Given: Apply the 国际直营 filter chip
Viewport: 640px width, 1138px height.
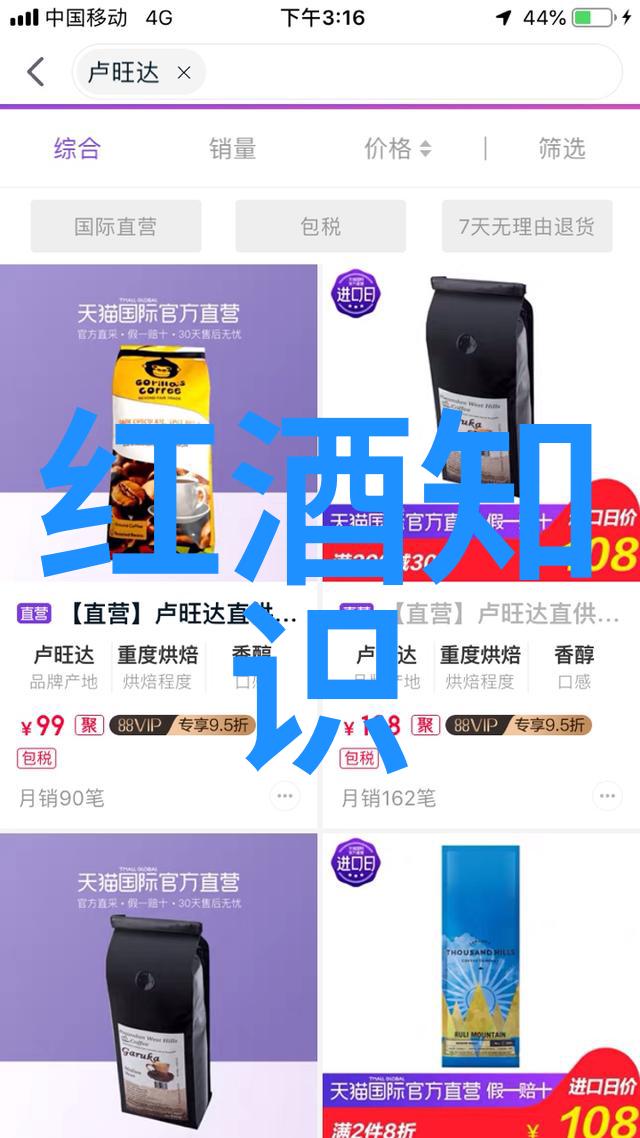Looking at the screenshot, I should point(116,226).
